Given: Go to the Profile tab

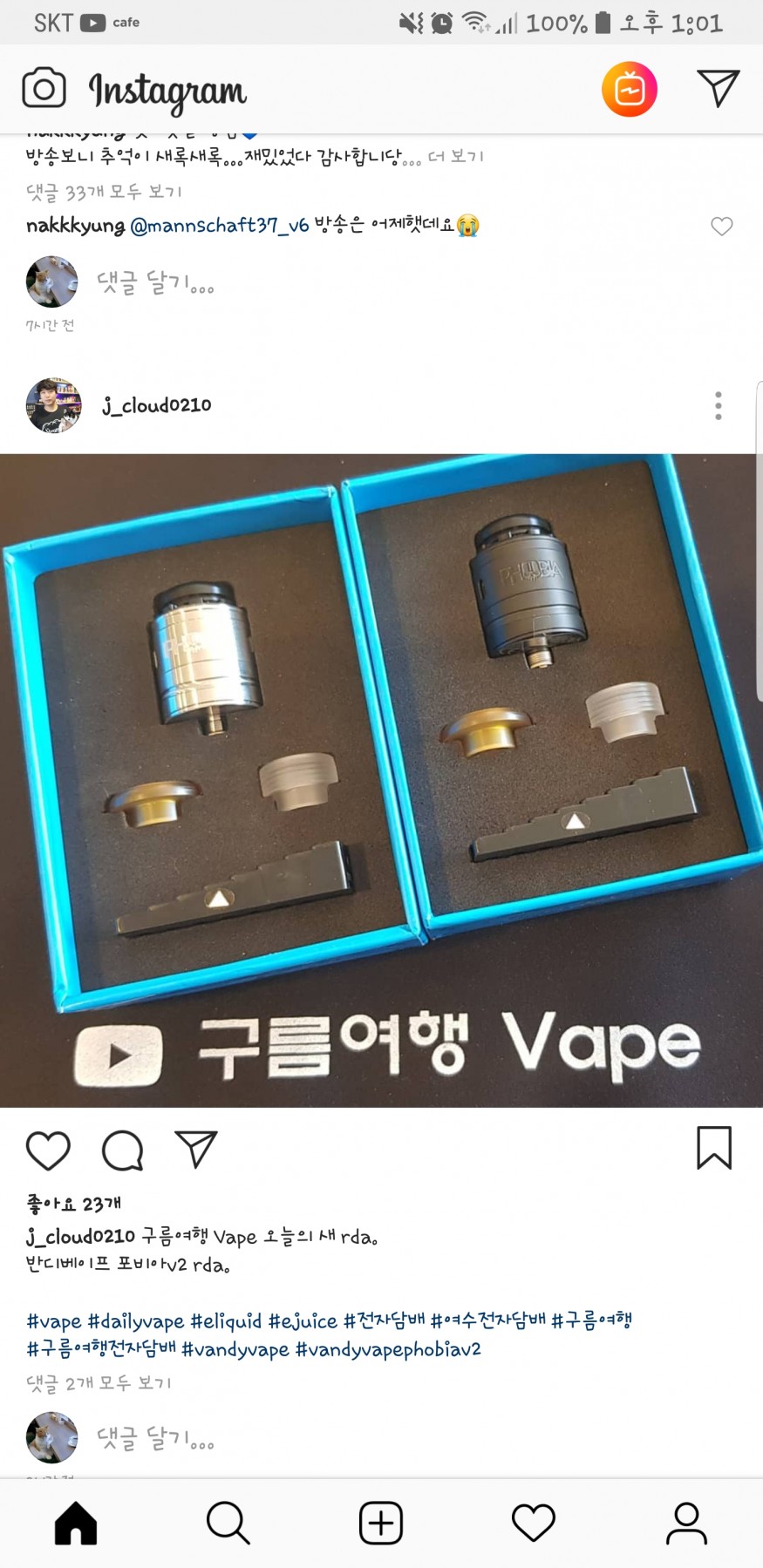Looking at the screenshot, I should coord(686,1523).
